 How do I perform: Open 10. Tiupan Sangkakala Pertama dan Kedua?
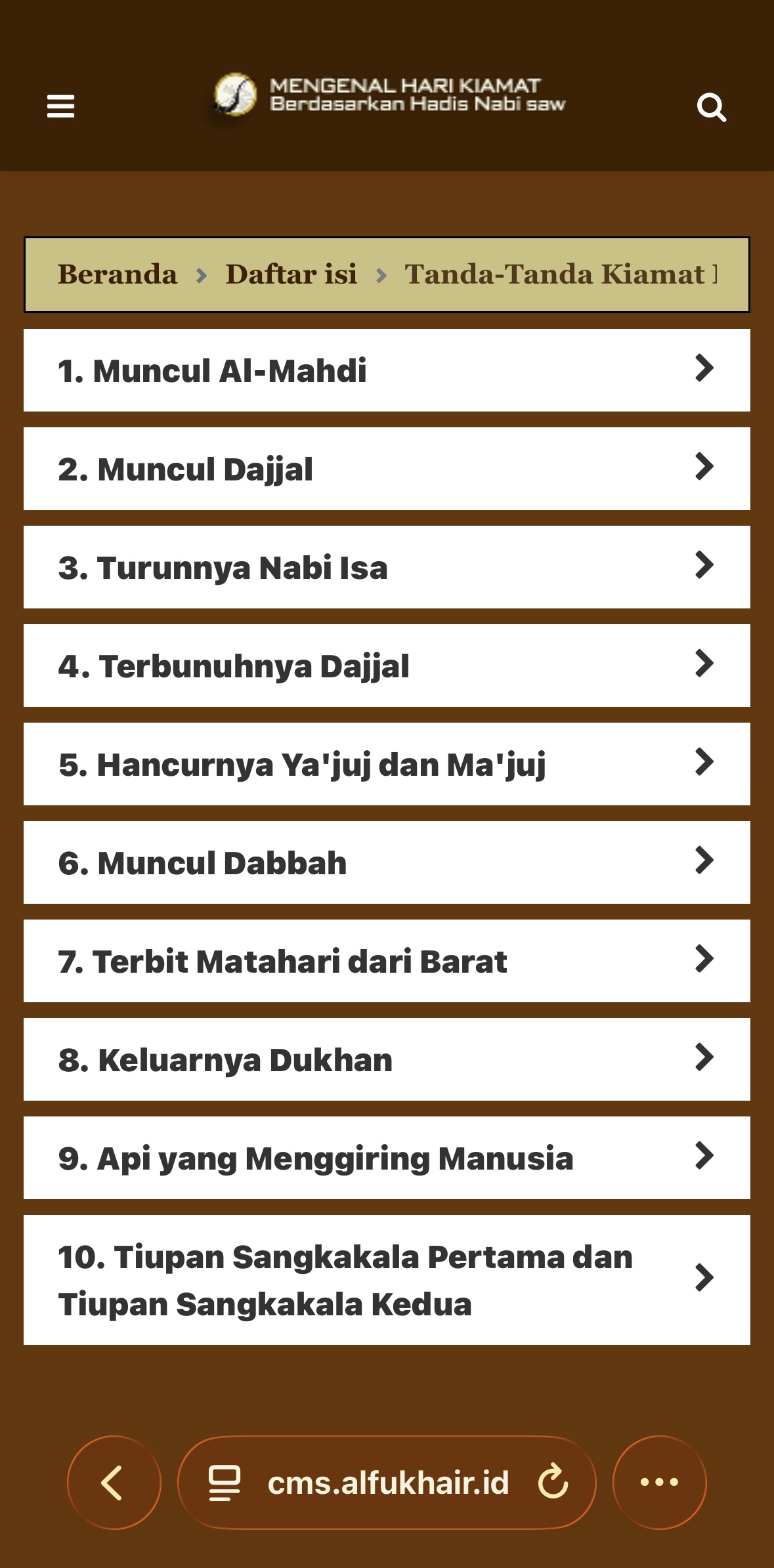(x=387, y=1280)
